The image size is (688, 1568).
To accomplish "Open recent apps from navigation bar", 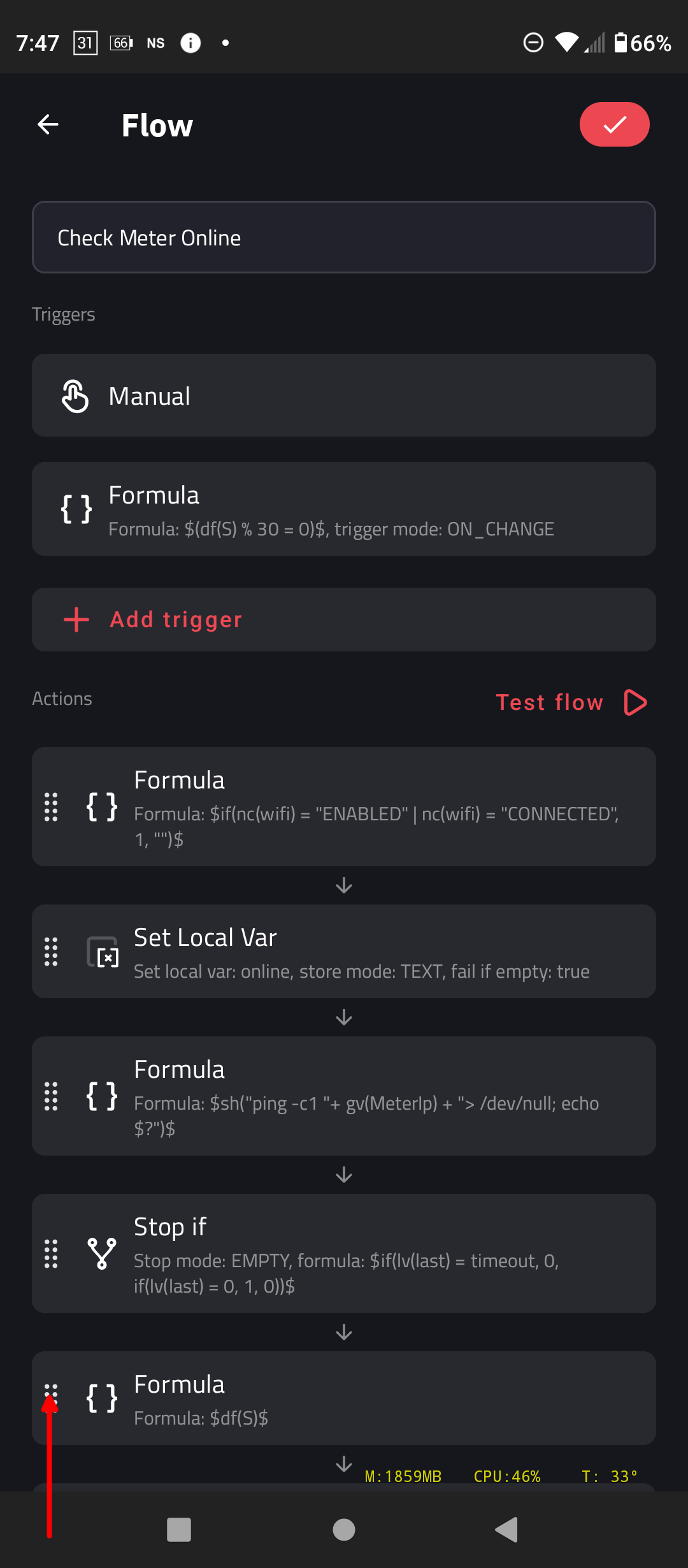I will click(179, 1530).
